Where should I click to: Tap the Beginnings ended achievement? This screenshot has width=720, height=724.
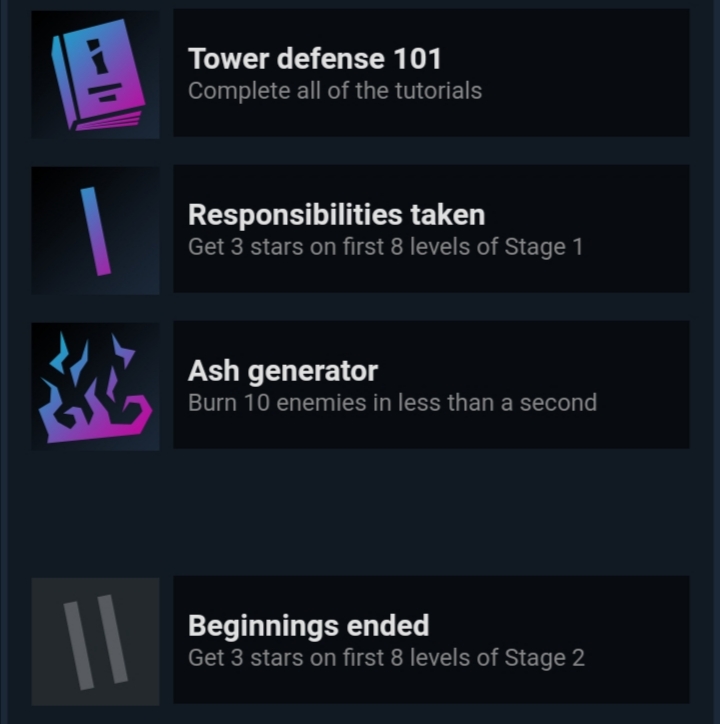(x=430, y=640)
